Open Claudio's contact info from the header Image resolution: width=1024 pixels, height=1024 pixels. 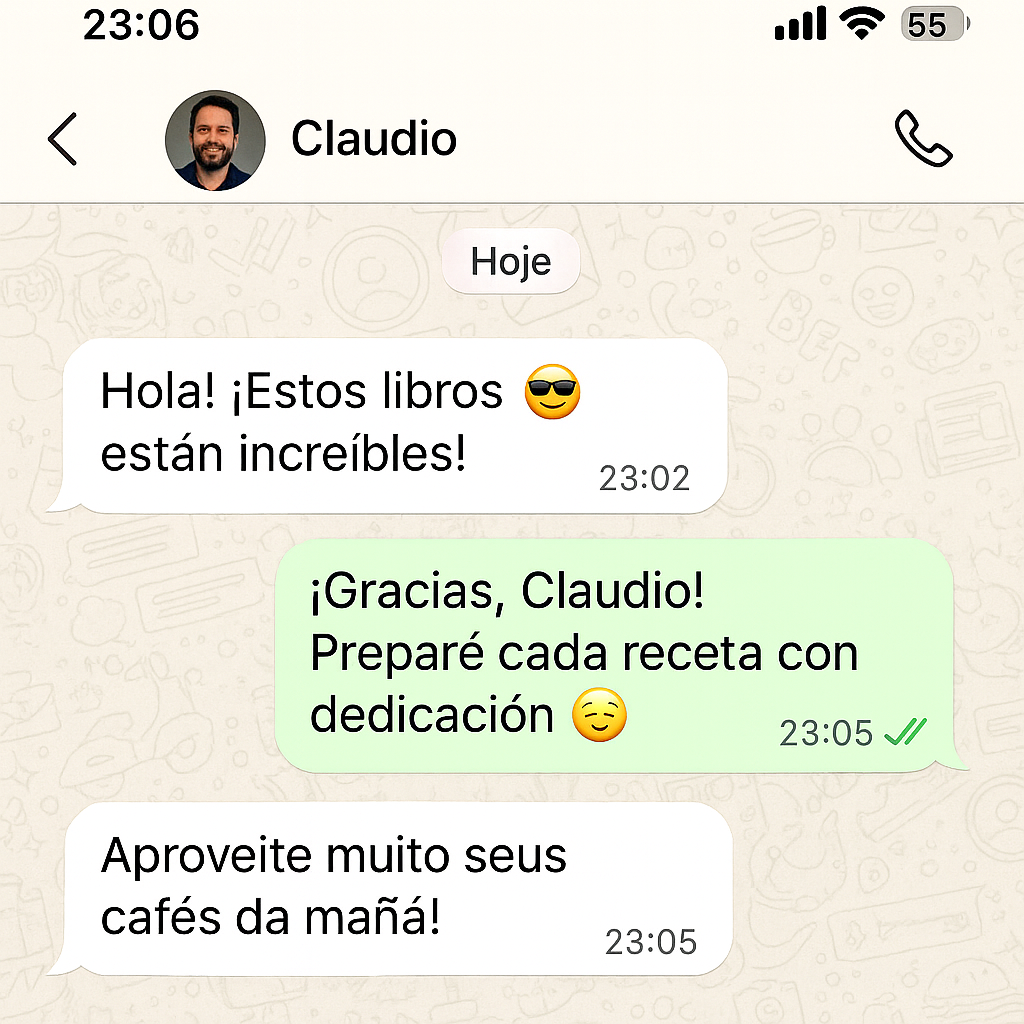click(x=372, y=139)
